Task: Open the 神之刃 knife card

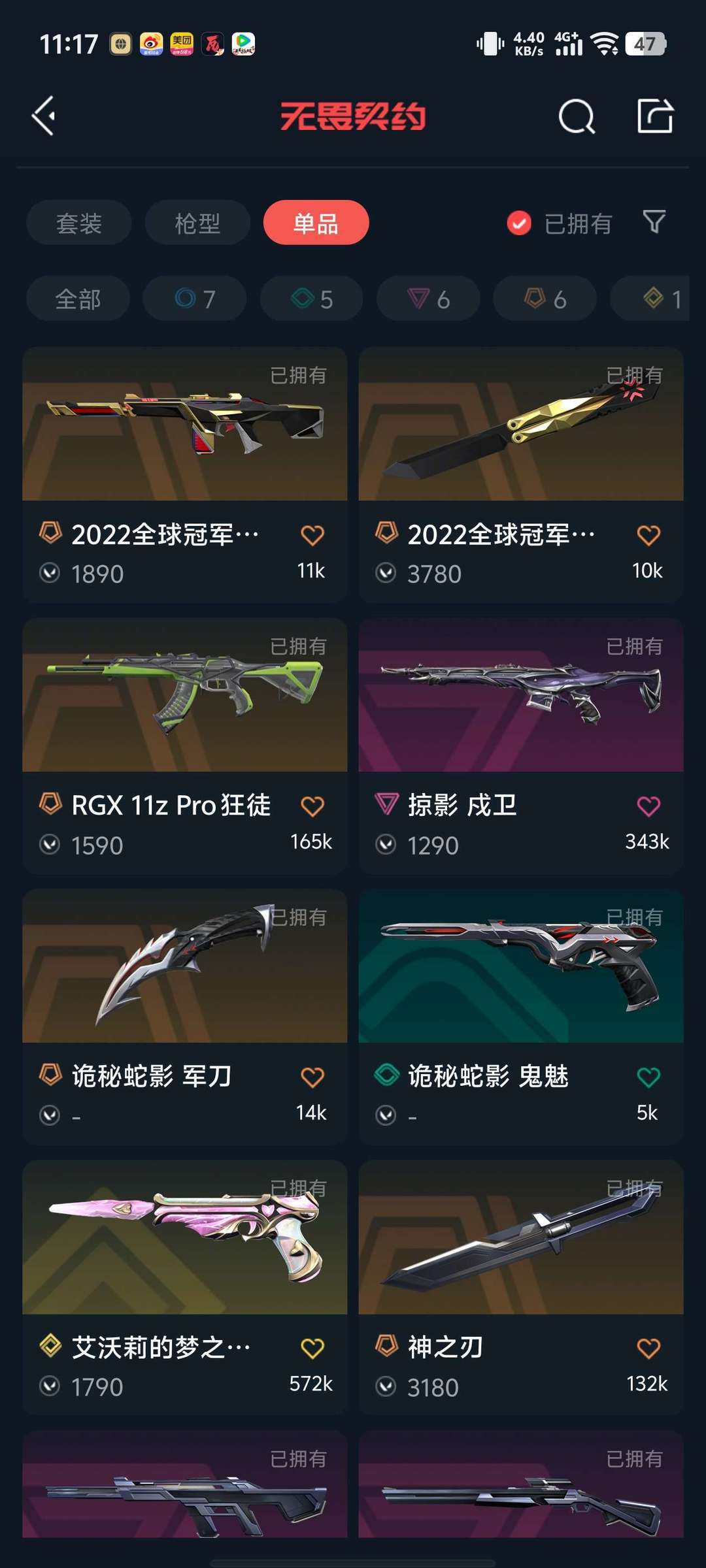Action: (521, 1288)
